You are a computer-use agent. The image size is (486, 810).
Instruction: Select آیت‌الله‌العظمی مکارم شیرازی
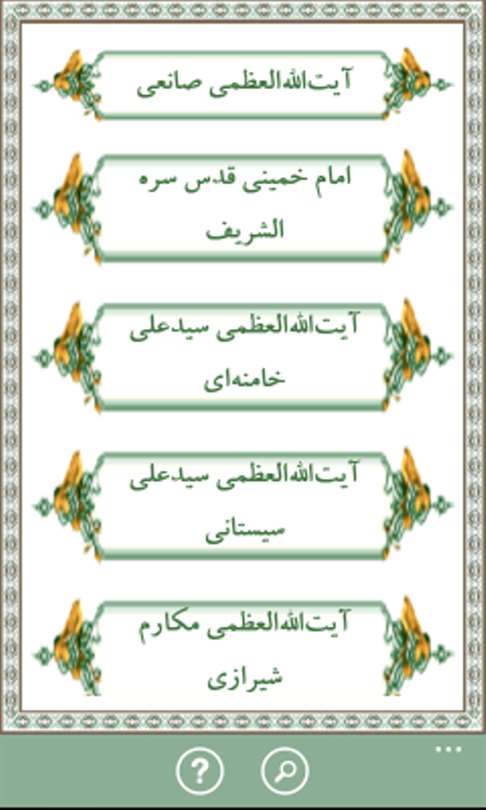[x=243, y=649]
